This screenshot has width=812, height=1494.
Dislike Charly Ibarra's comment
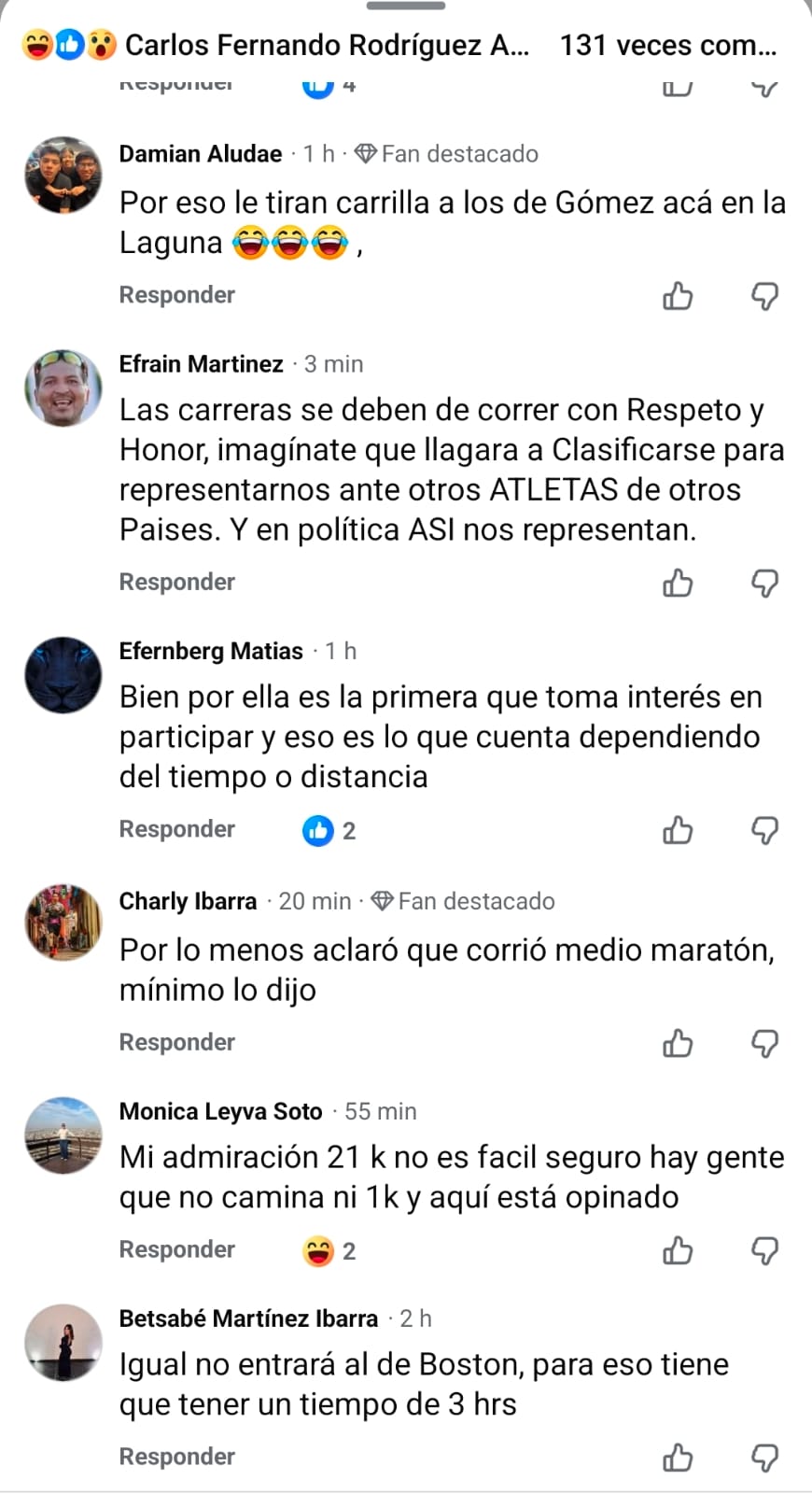coord(764,1043)
